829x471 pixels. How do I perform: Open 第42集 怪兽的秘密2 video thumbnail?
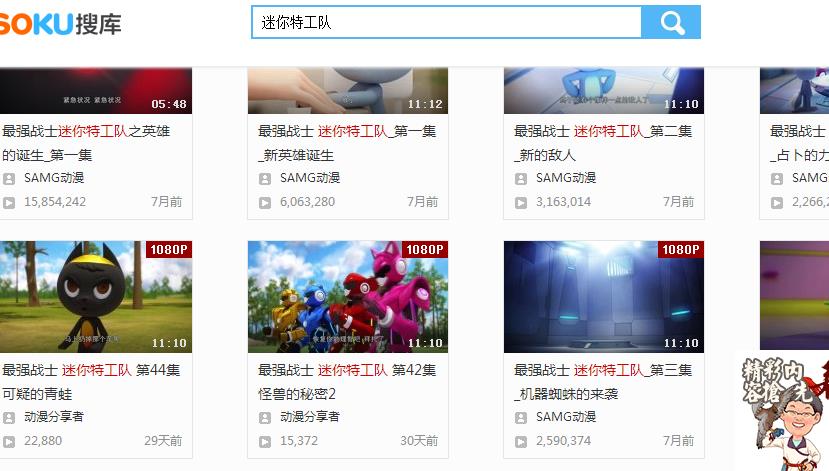tap(347, 296)
